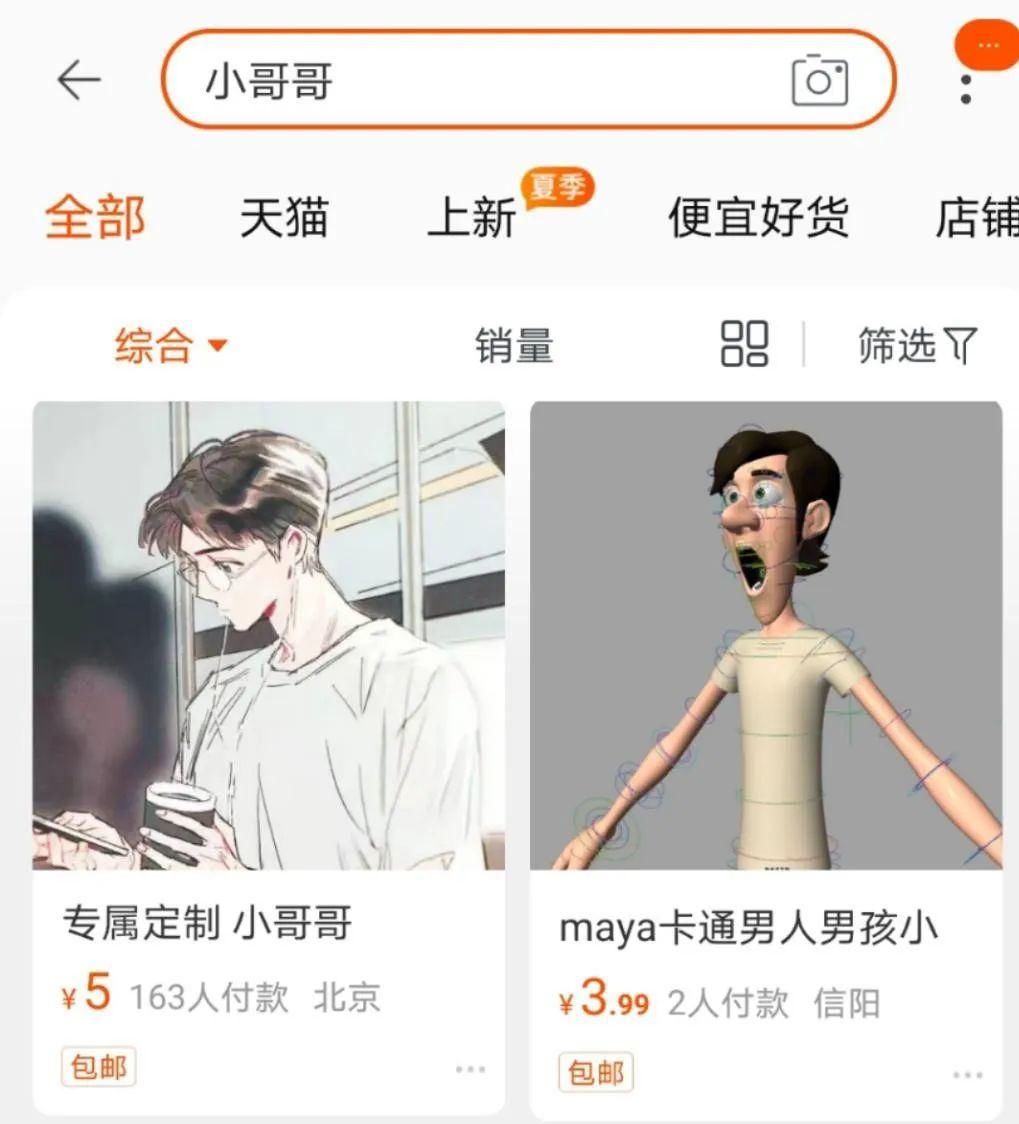Screen dimensions: 1019x1124
Task: Sort results by 销量
Action: click(x=516, y=344)
